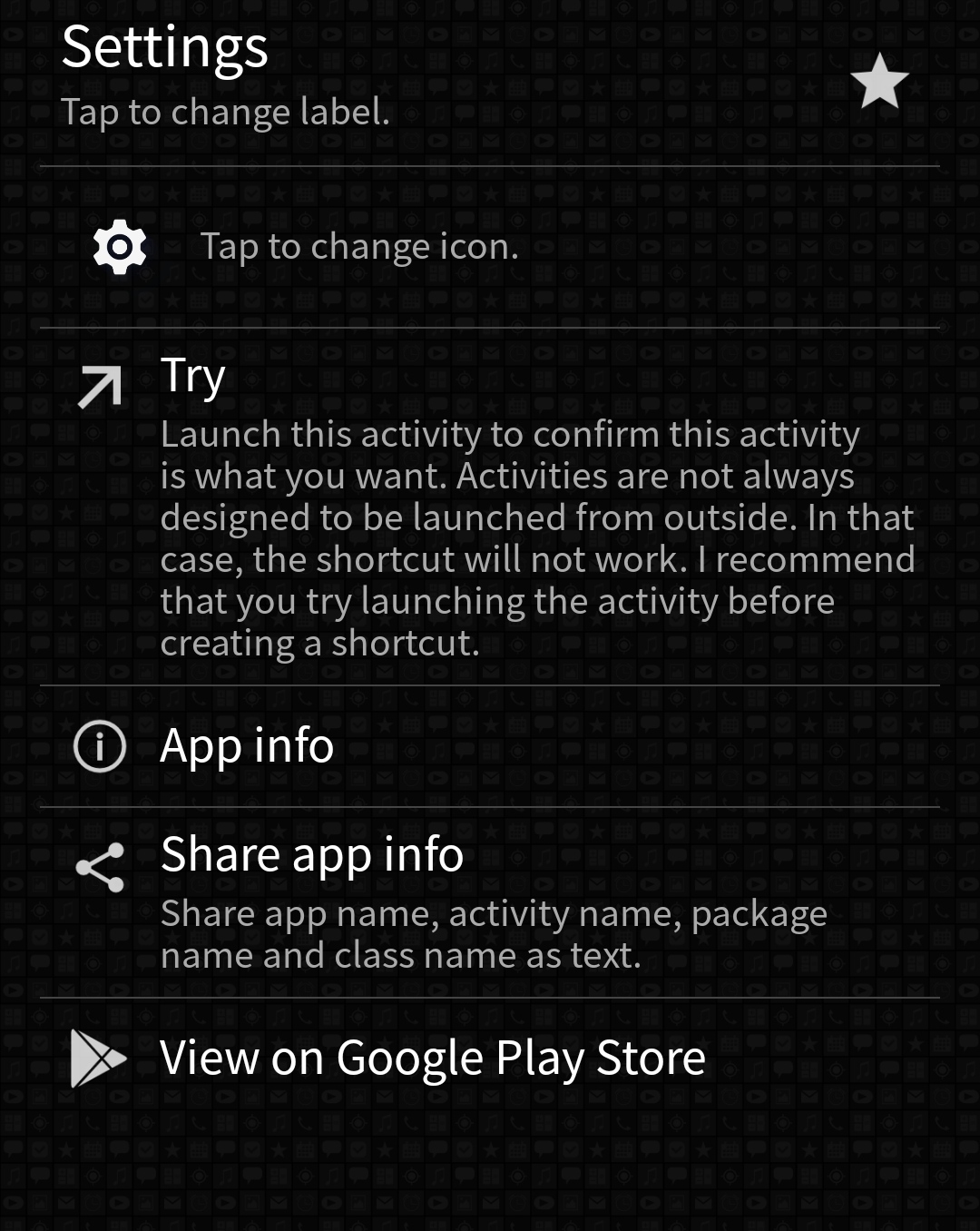View on Google Play Store

click(x=432, y=1059)
